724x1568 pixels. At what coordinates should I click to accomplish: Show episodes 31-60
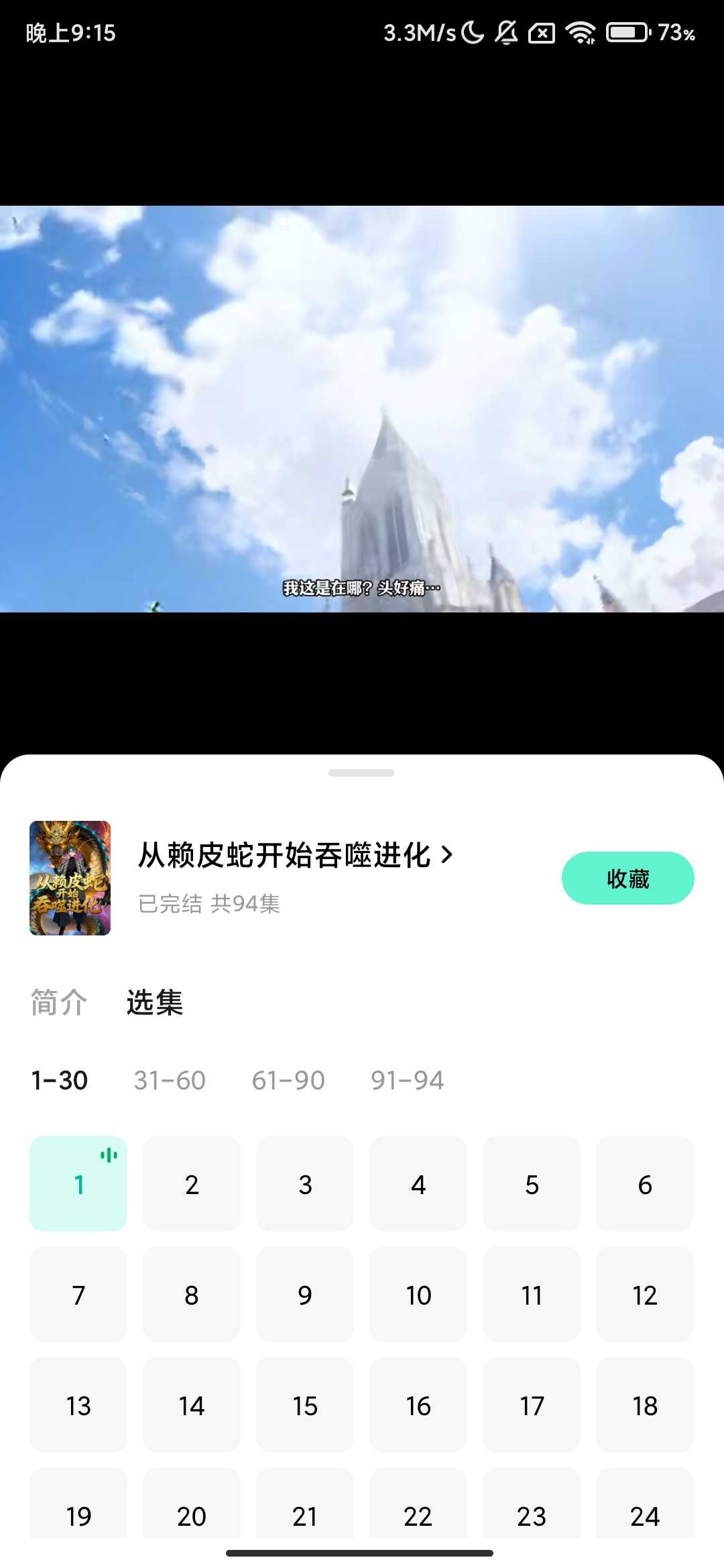click(170, 1080)
